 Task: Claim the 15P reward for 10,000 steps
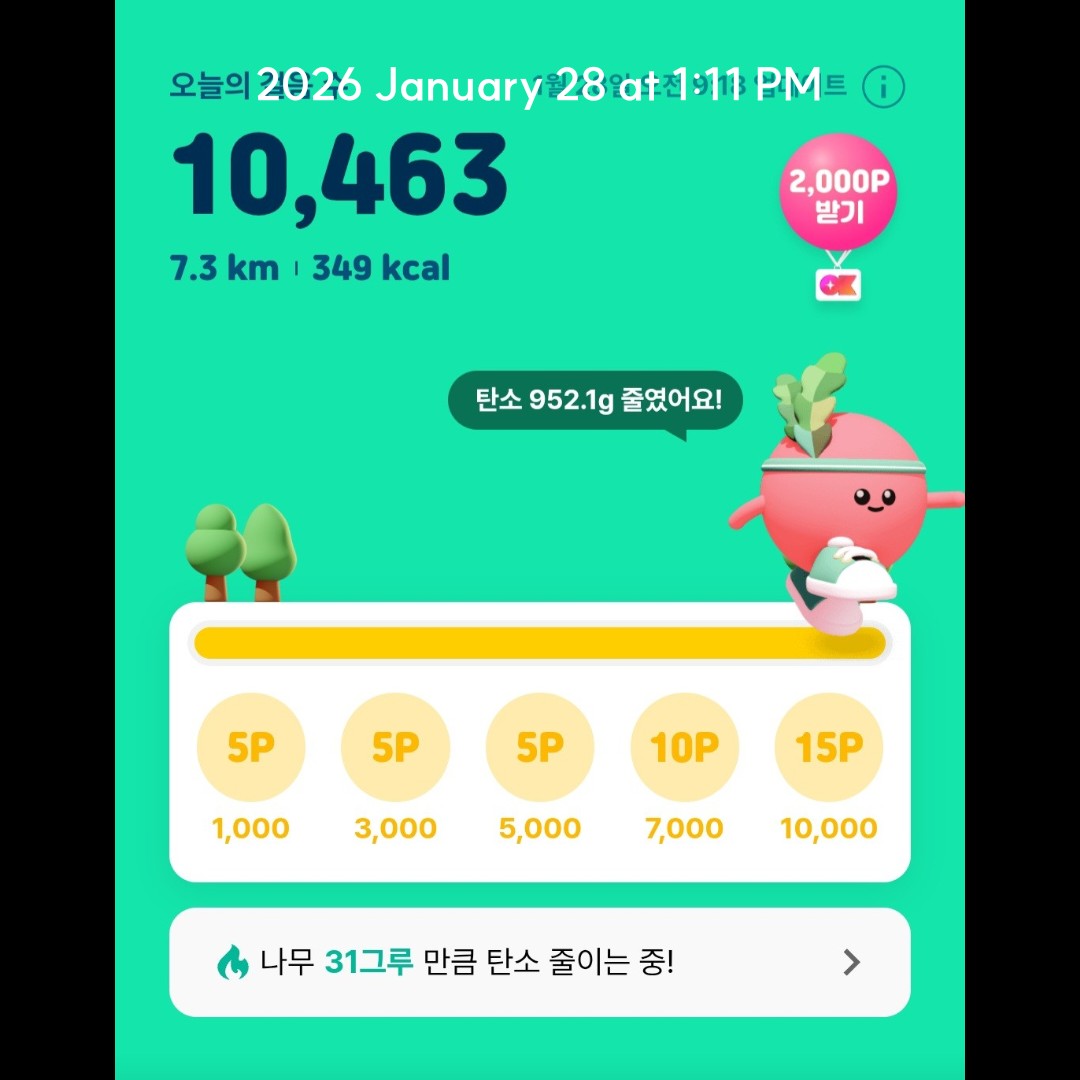coord(828,747)
